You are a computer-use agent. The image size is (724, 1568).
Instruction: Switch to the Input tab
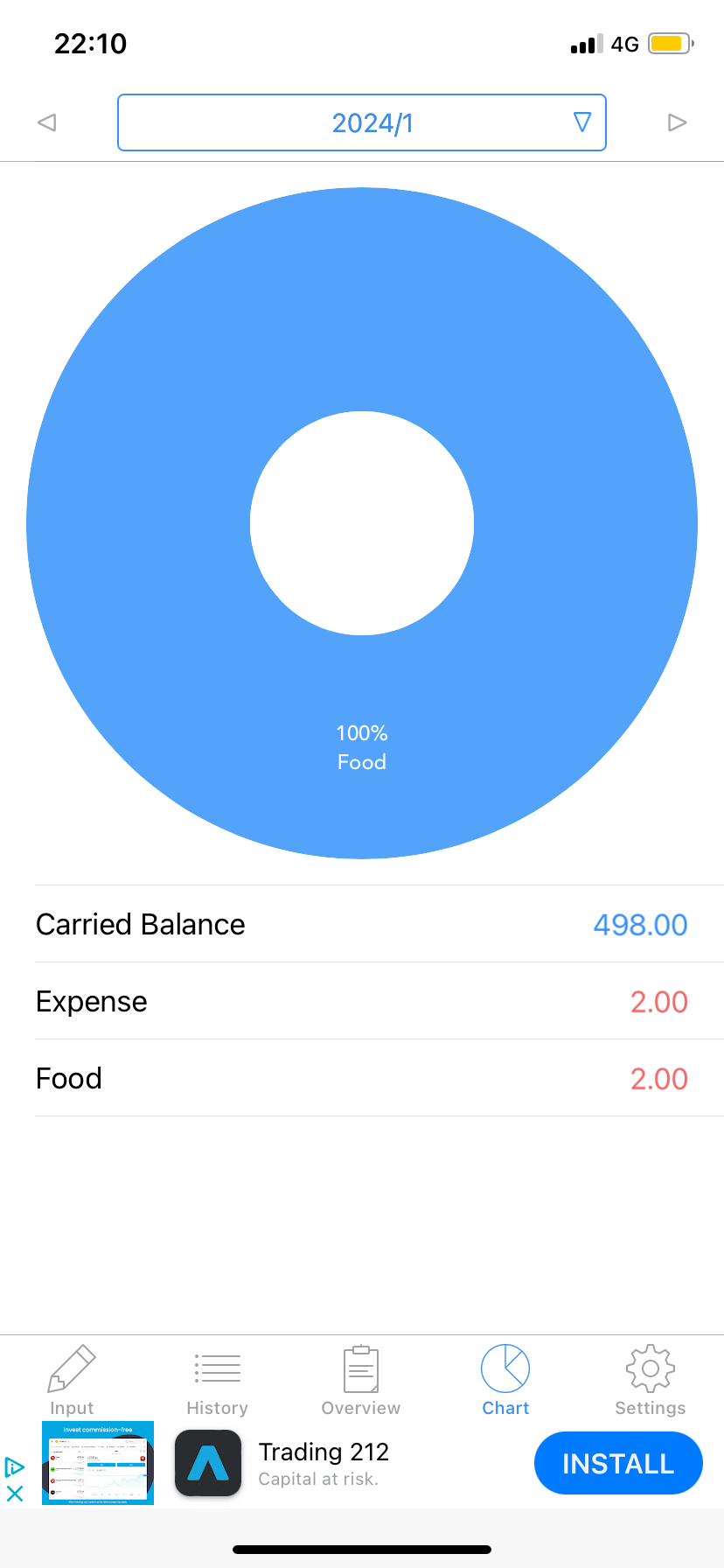pyautogui.click(x=72, y=1380)
